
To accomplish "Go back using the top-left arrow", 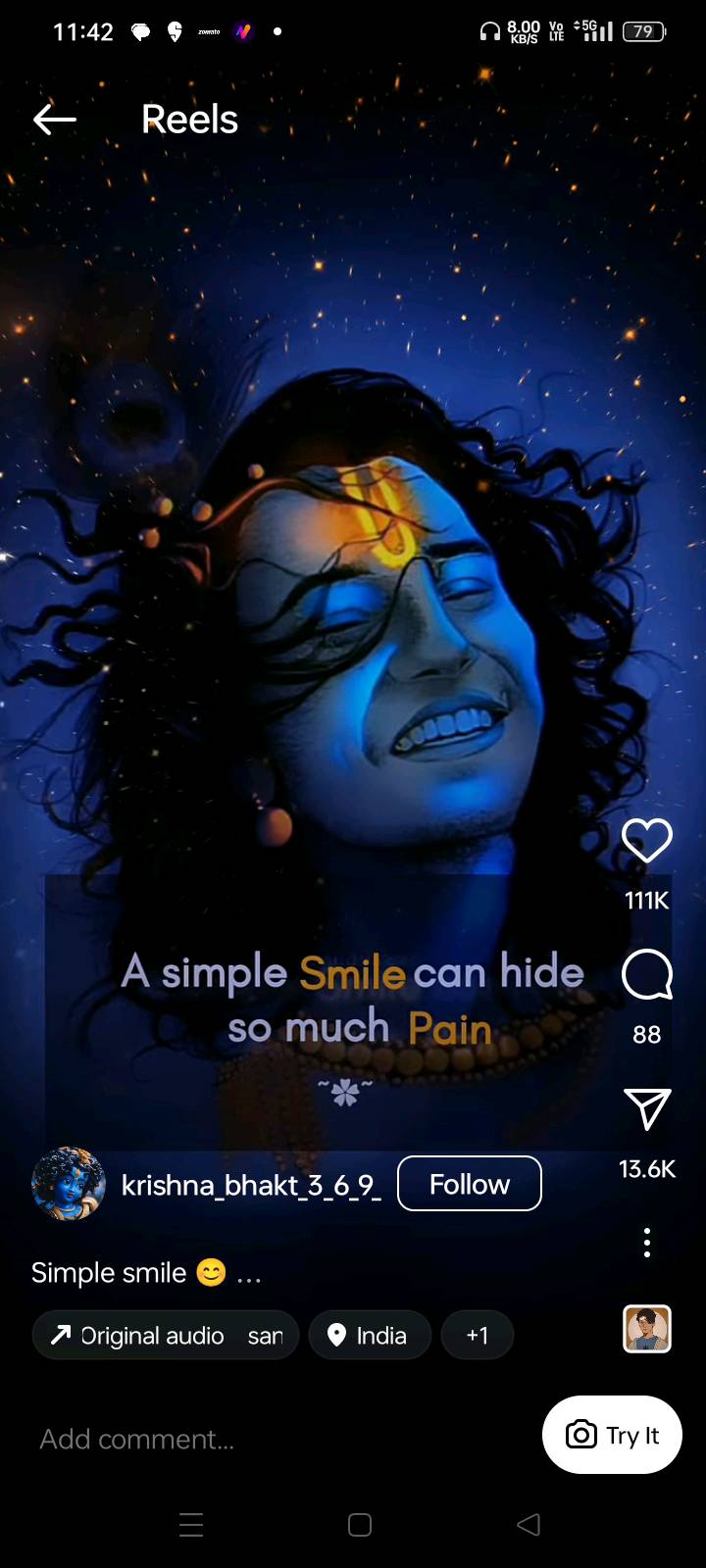I will point(54,120).
